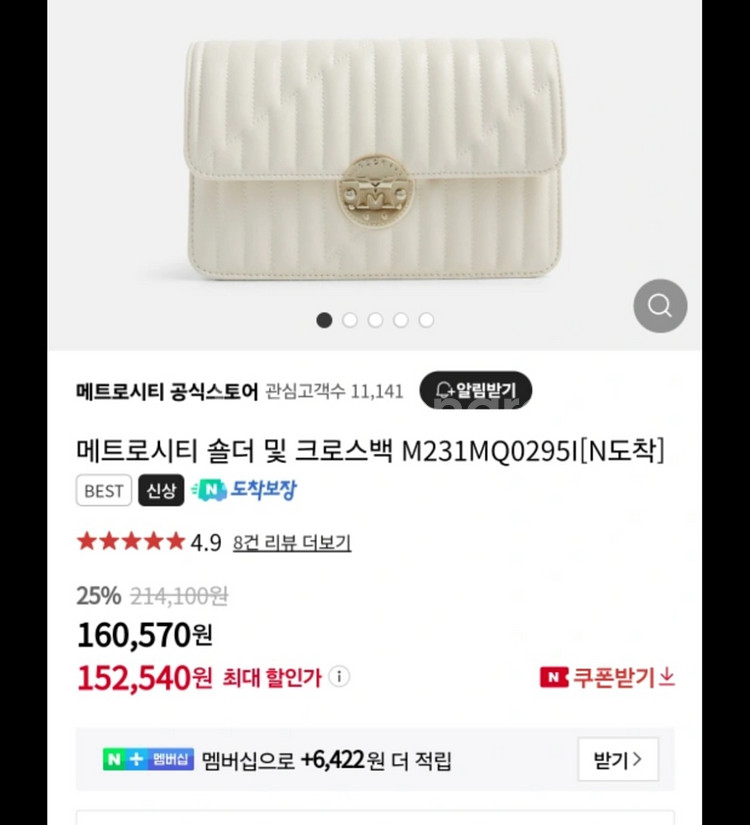Open the N도착보장 delivery guarantee badge
The width and height of the screenshot is (750, 825).
pyautogui.click(x=244, y=490)
